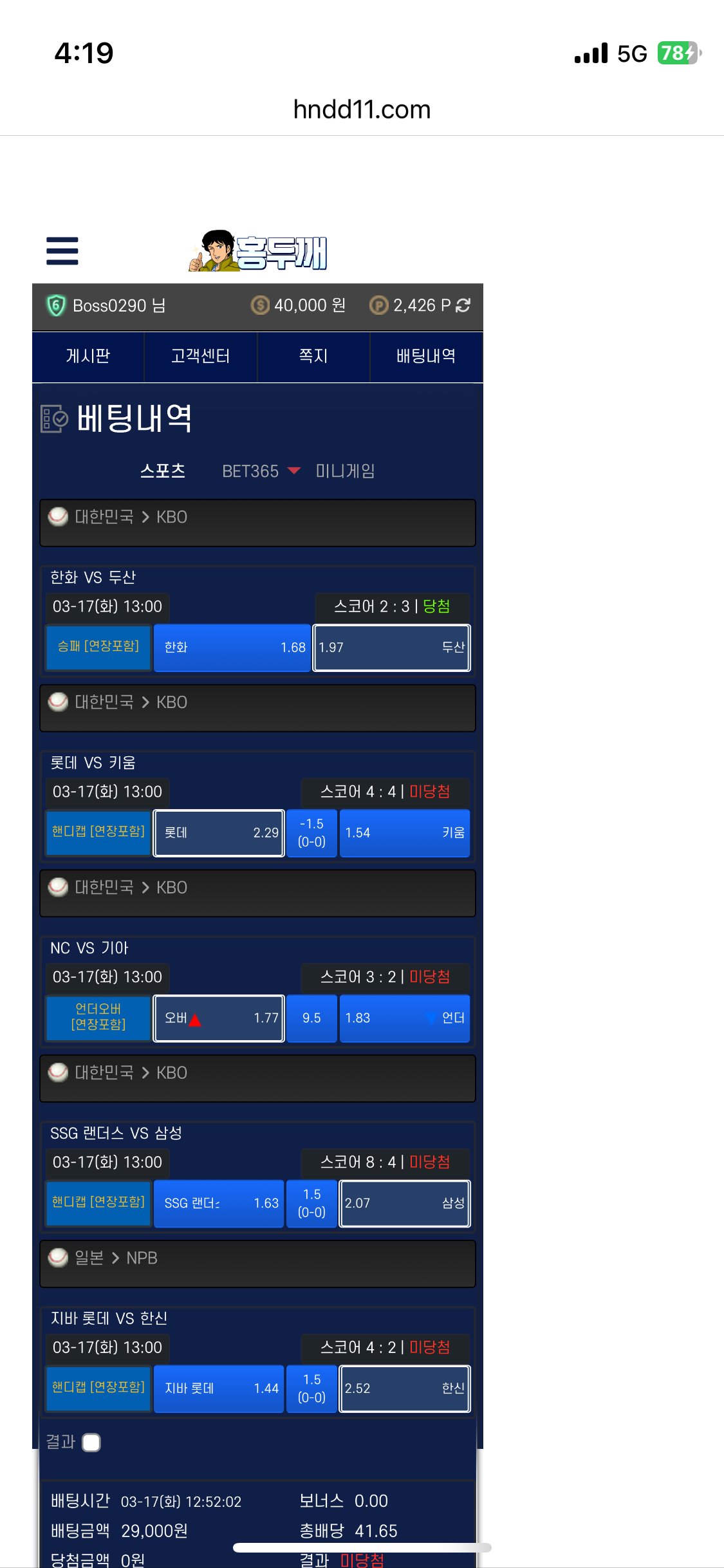Open the hamburger menu
This screenshot has width=724, height=1568.
tap(62, 251)
